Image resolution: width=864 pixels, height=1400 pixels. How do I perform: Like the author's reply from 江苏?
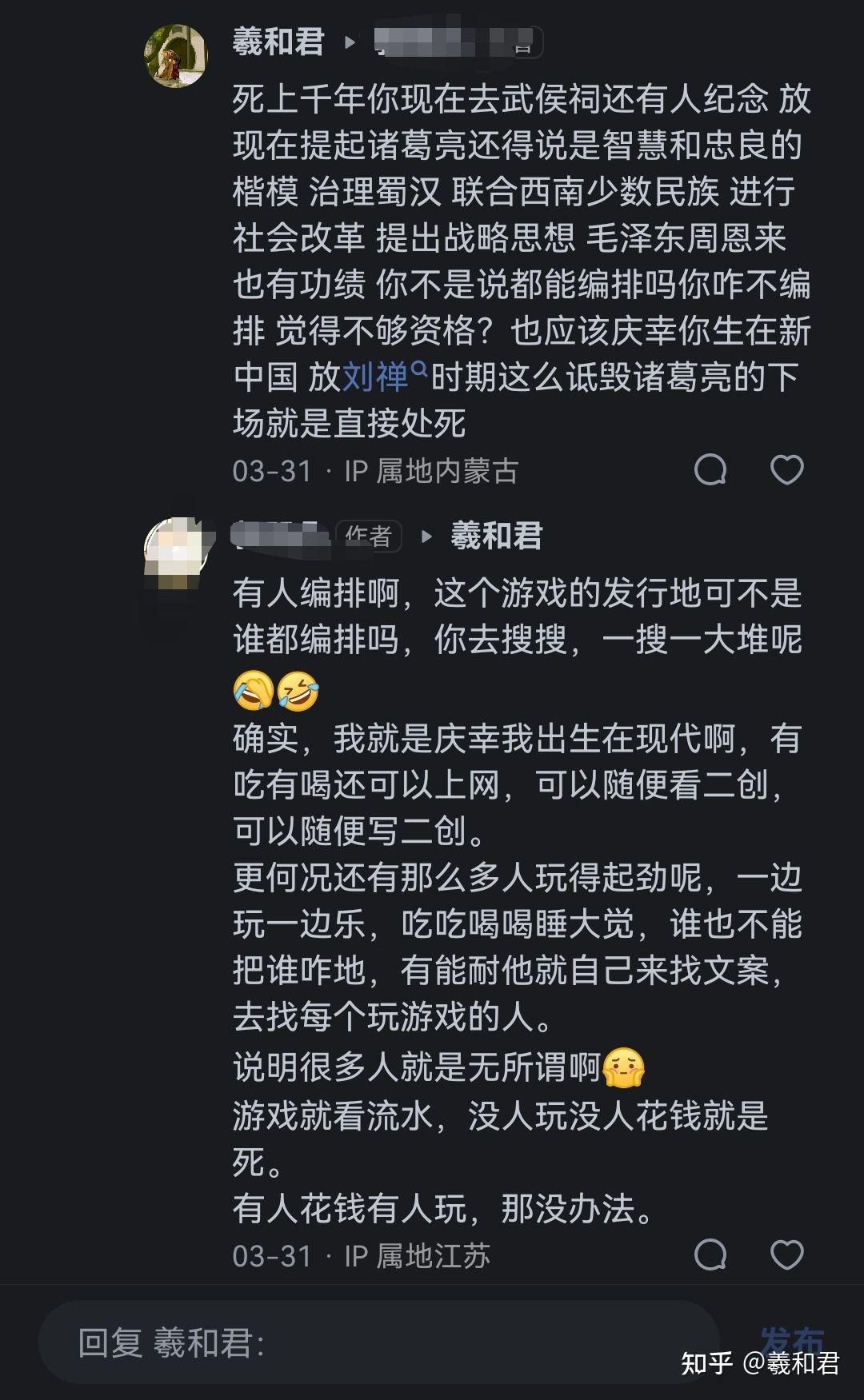[786, 1254]
